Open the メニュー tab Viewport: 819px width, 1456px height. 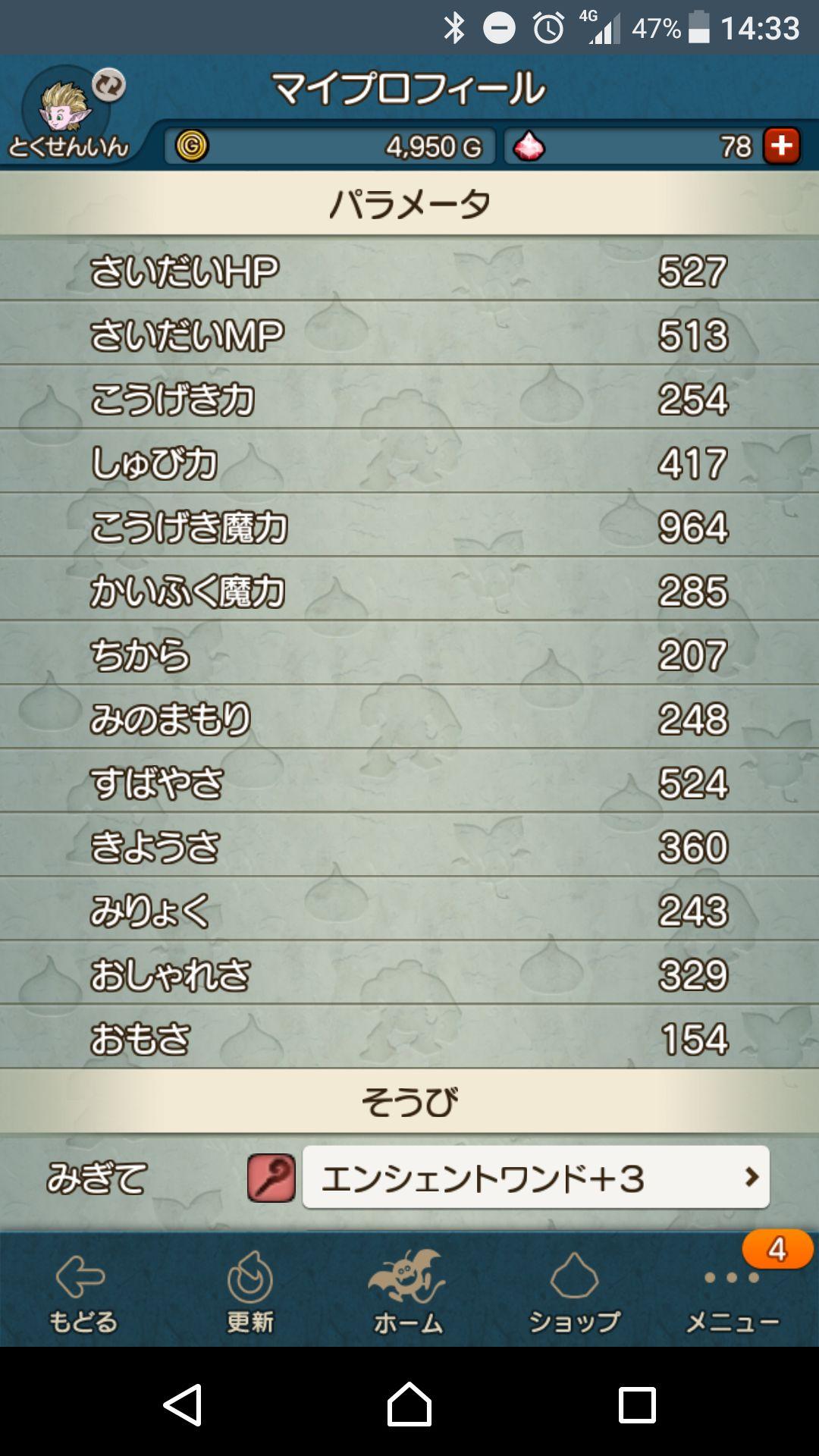click(x=733, y=1292)
